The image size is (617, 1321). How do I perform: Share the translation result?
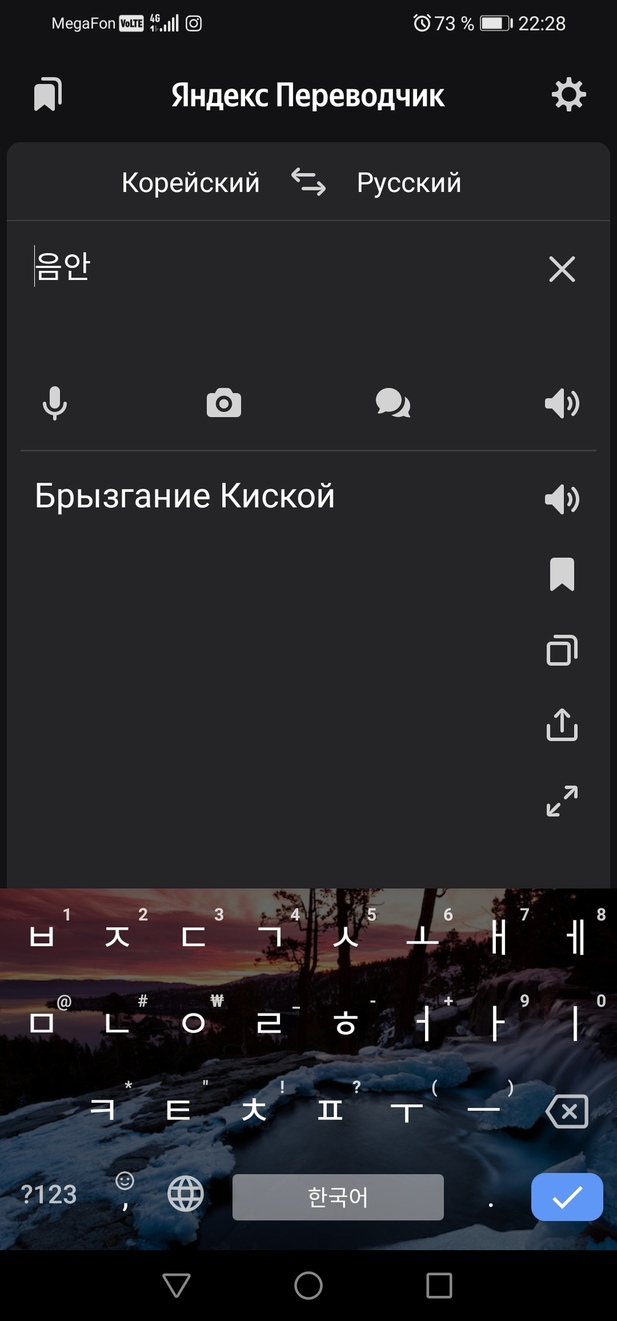point(562,725)
